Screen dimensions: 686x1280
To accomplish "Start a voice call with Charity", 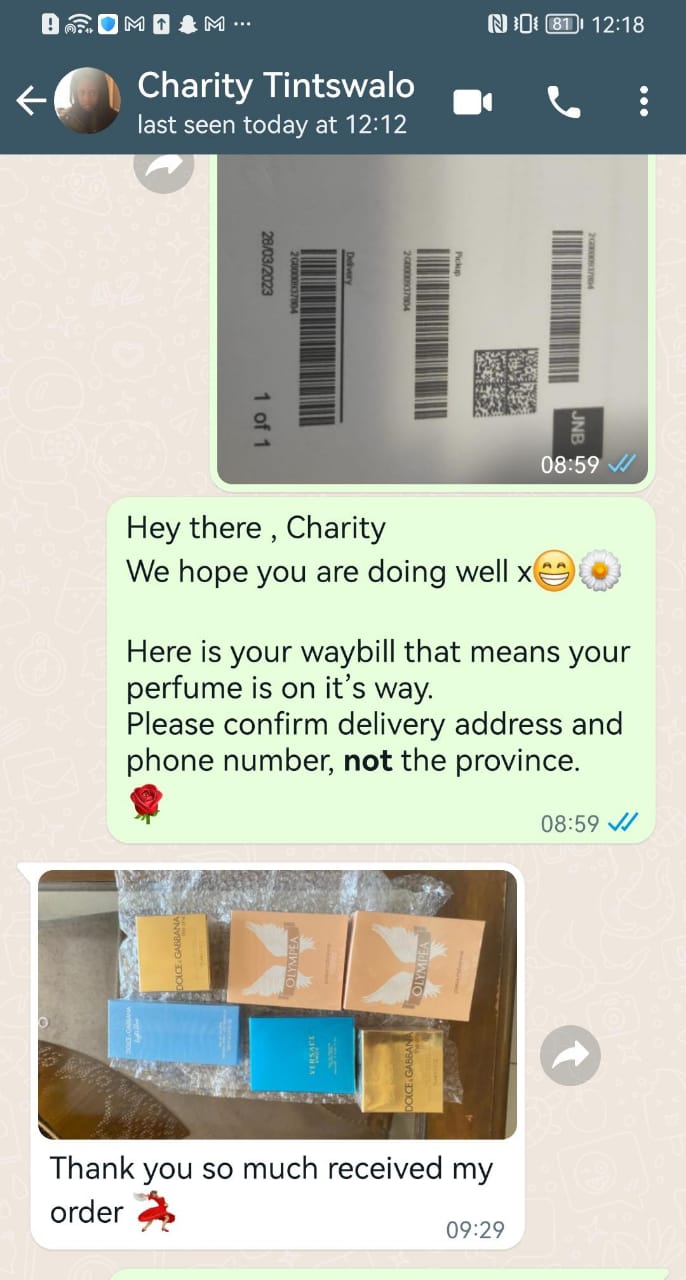I will 563,102.
